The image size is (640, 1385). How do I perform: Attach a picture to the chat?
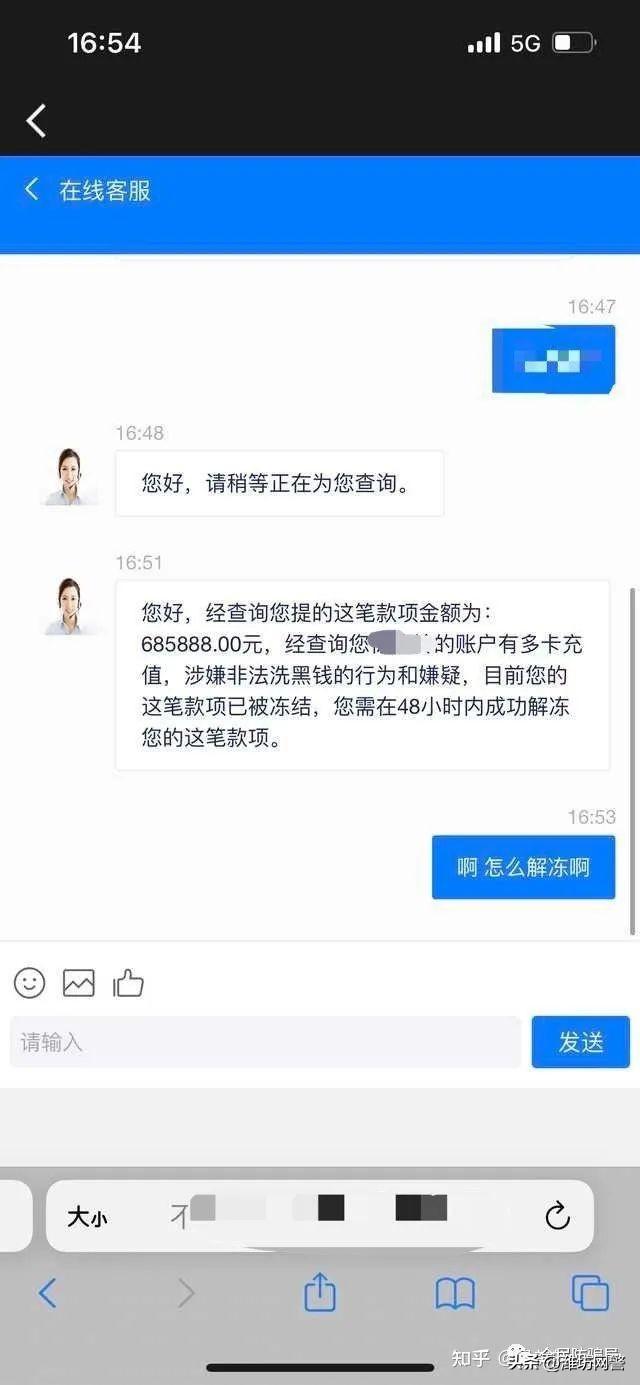pos(79,983)
